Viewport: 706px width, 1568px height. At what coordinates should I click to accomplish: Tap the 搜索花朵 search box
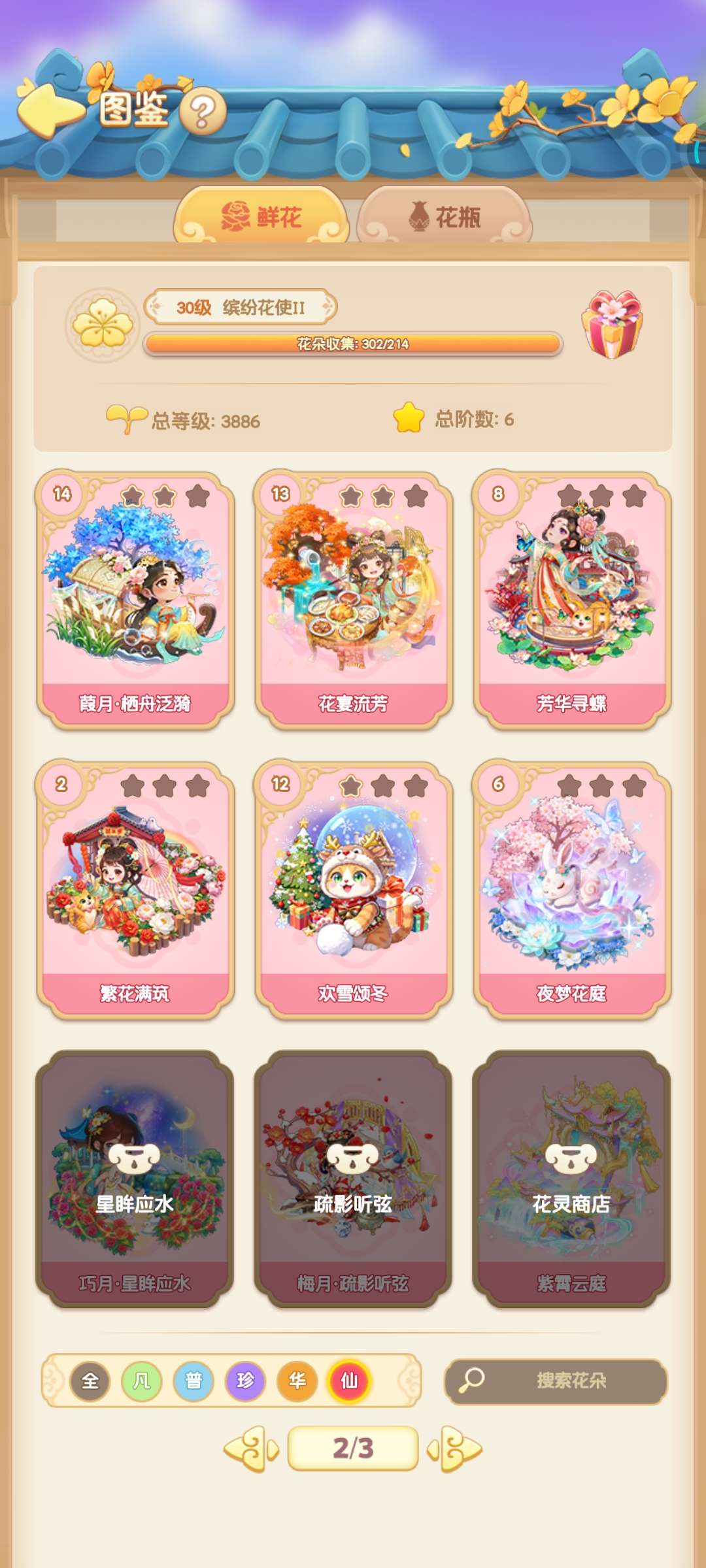[x=556, y=1380]
